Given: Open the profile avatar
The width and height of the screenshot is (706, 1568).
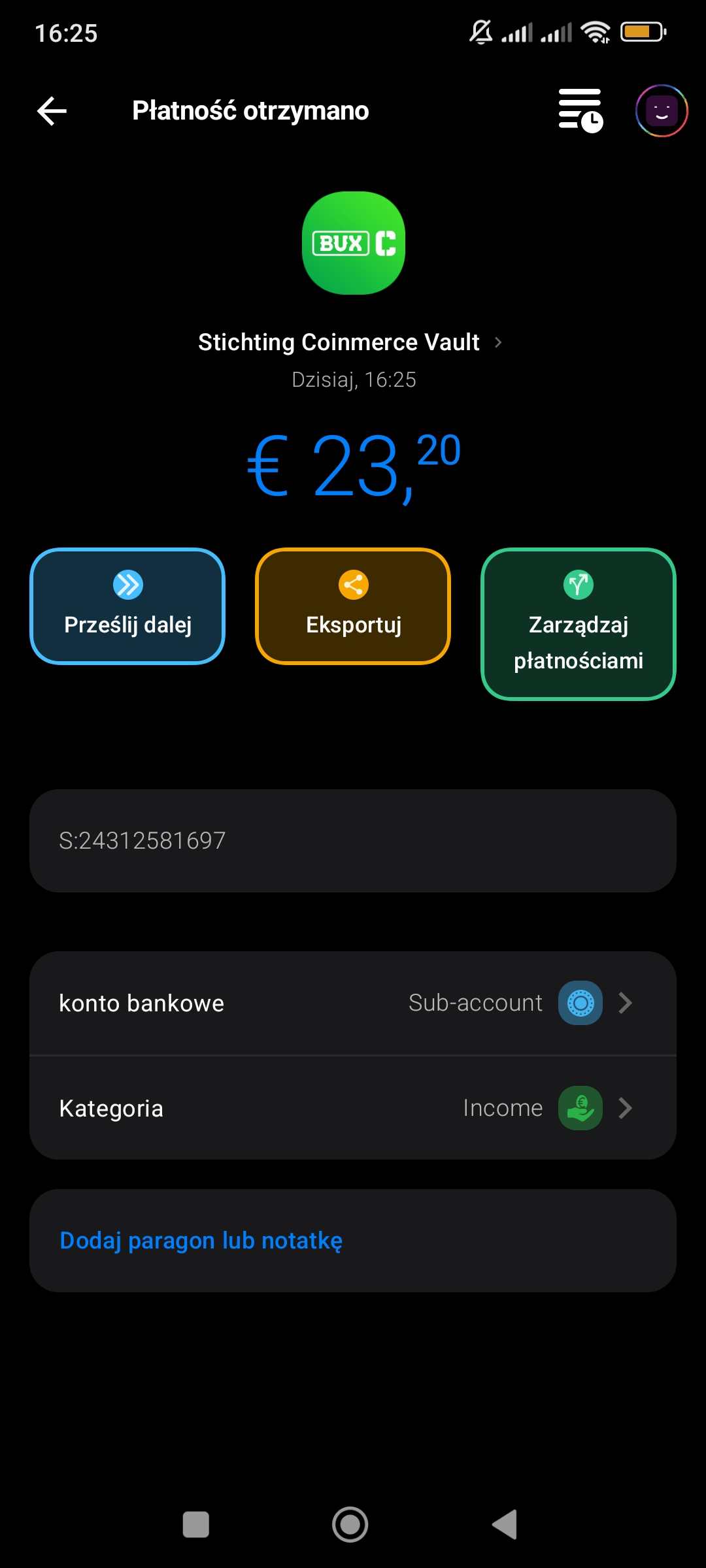Looking at the screenshot, I should [662, 111].
